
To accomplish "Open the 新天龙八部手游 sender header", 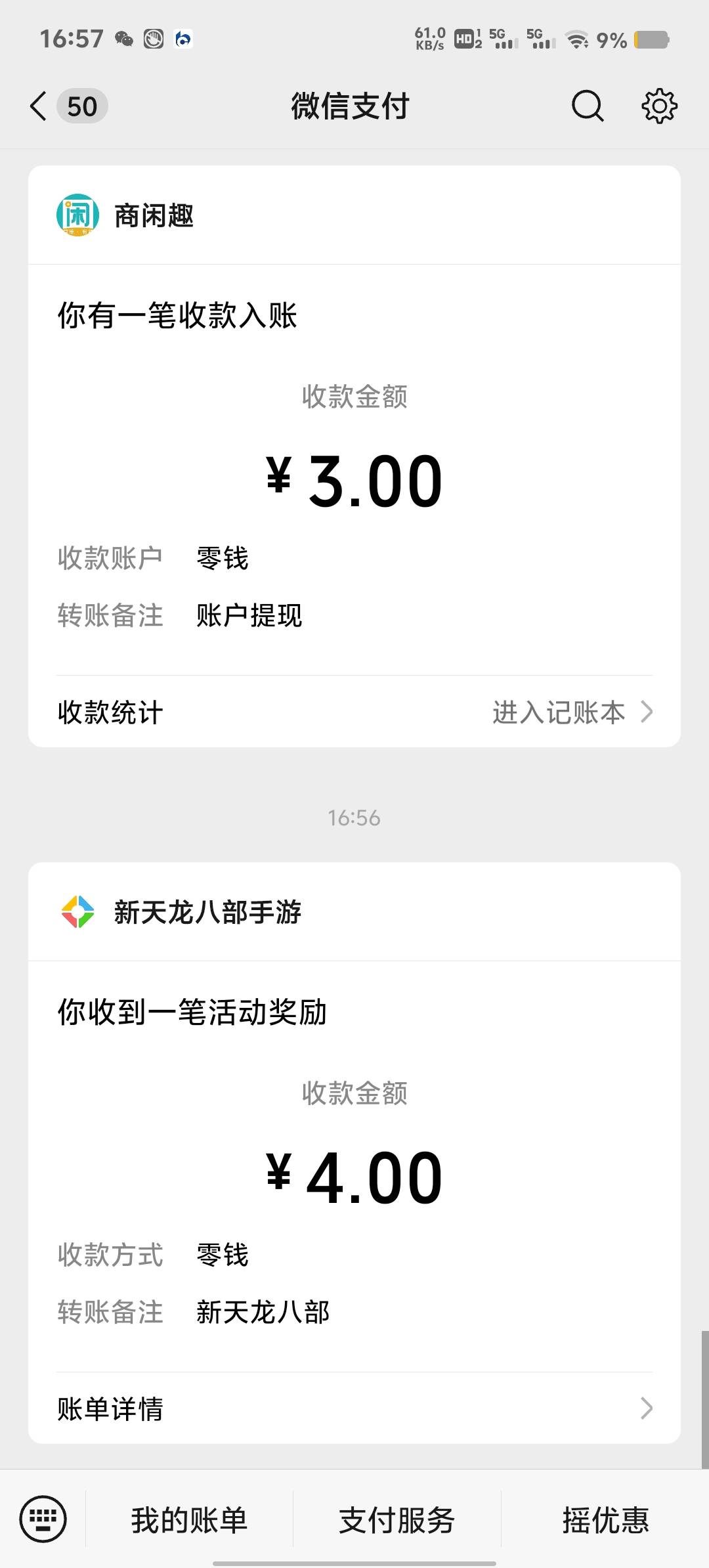I will 207,912.
